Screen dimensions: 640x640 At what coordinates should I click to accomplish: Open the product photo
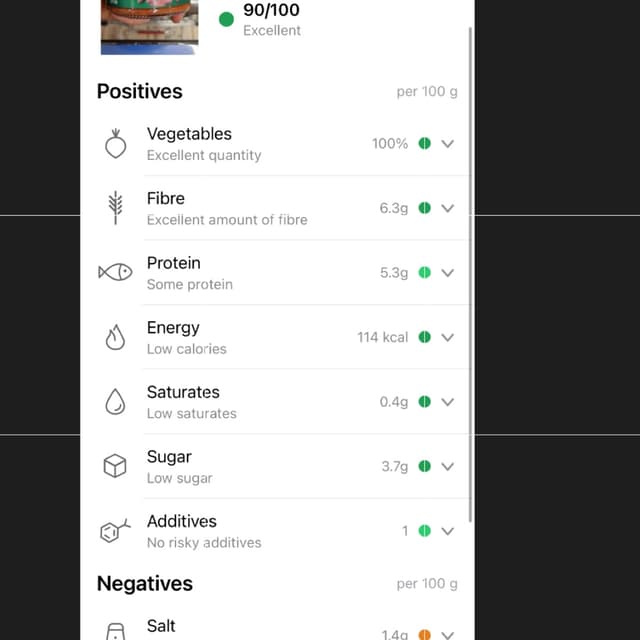click(x=149, y=27)
